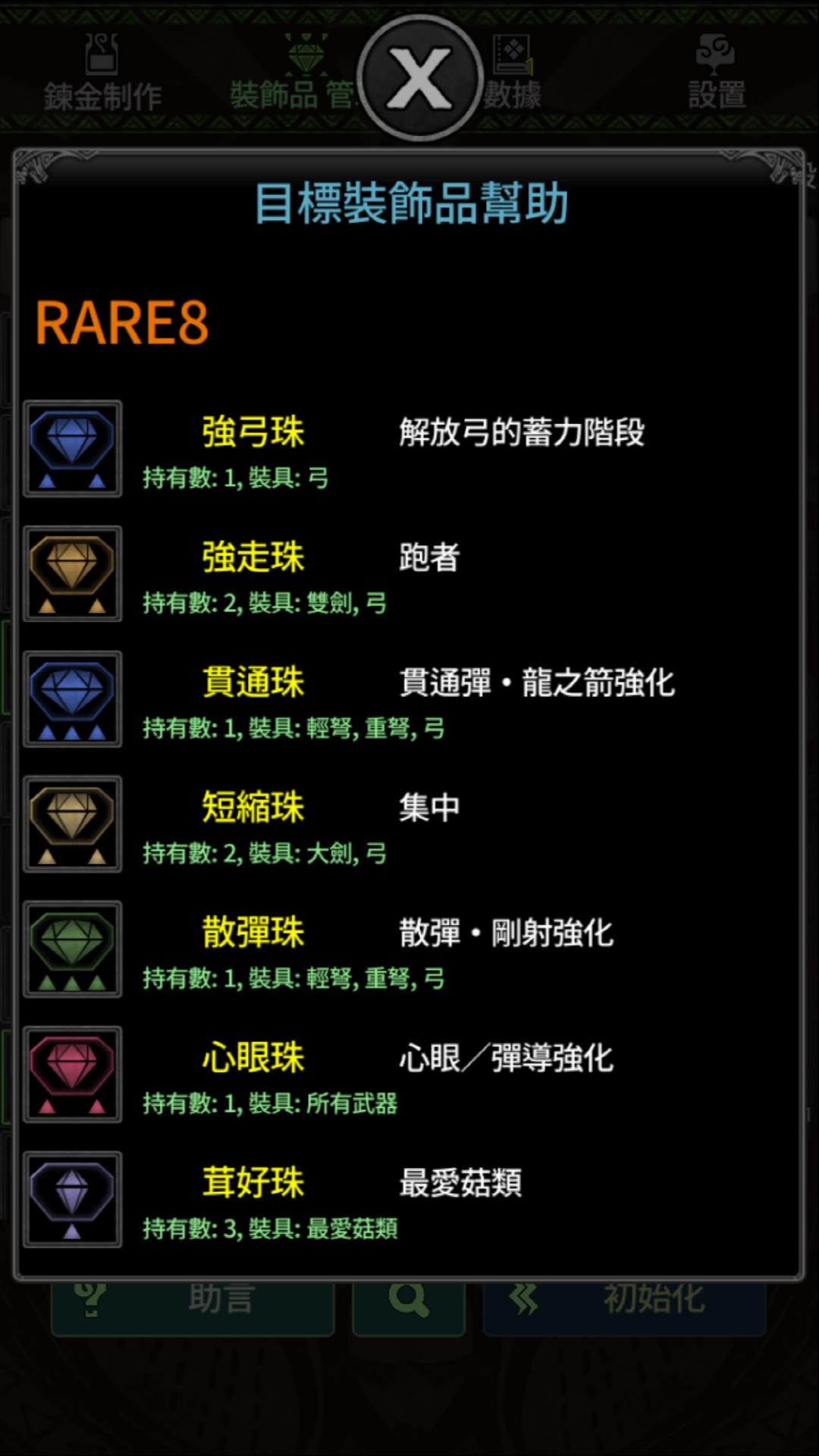
Task: Close the 目標裝飾品幫助 dialog
Action: 419,78
